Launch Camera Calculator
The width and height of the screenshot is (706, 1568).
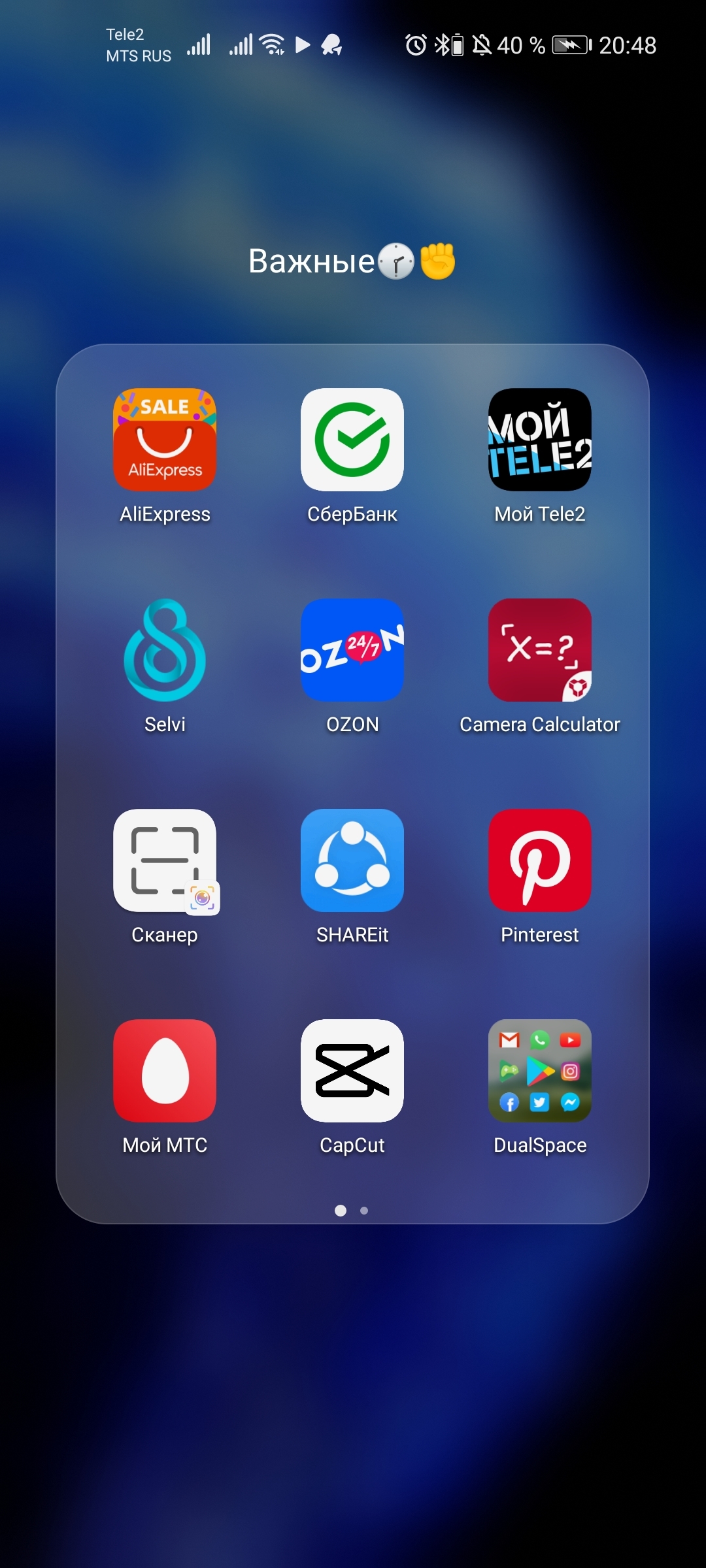coord(540,650)
